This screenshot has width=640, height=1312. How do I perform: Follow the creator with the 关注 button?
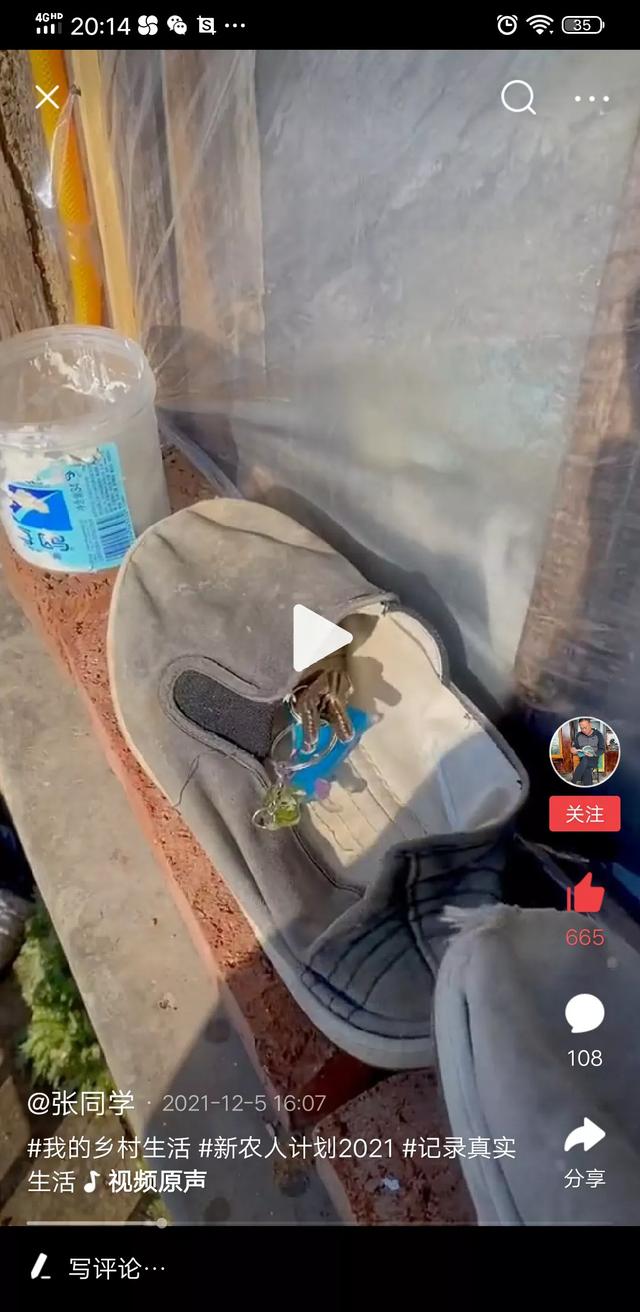coord(584,814)
